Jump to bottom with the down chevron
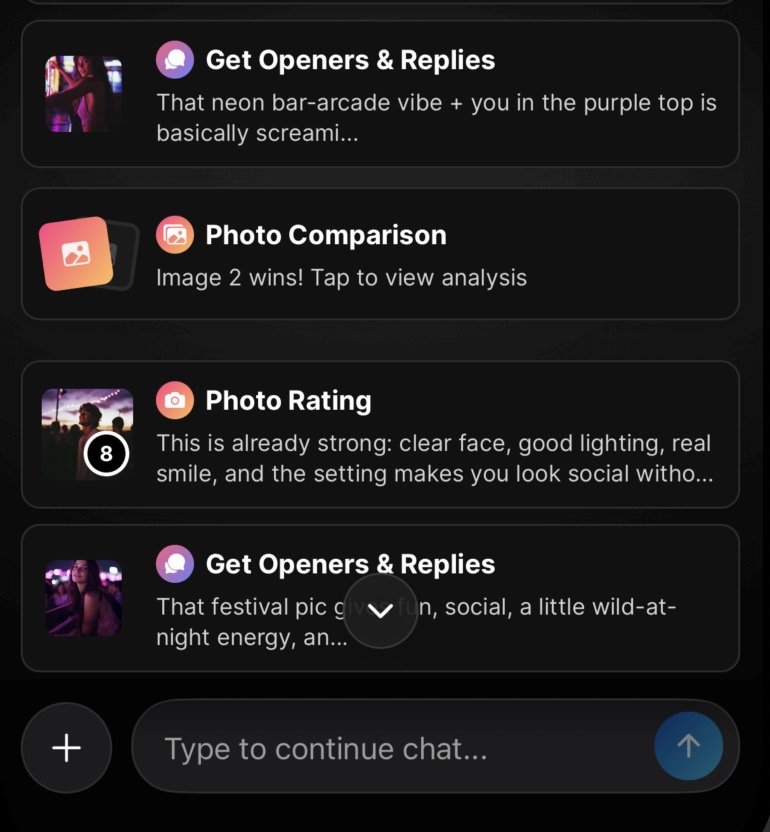This screenshot has height=832, width=770. pyautogui.click(x=380, y=610)
